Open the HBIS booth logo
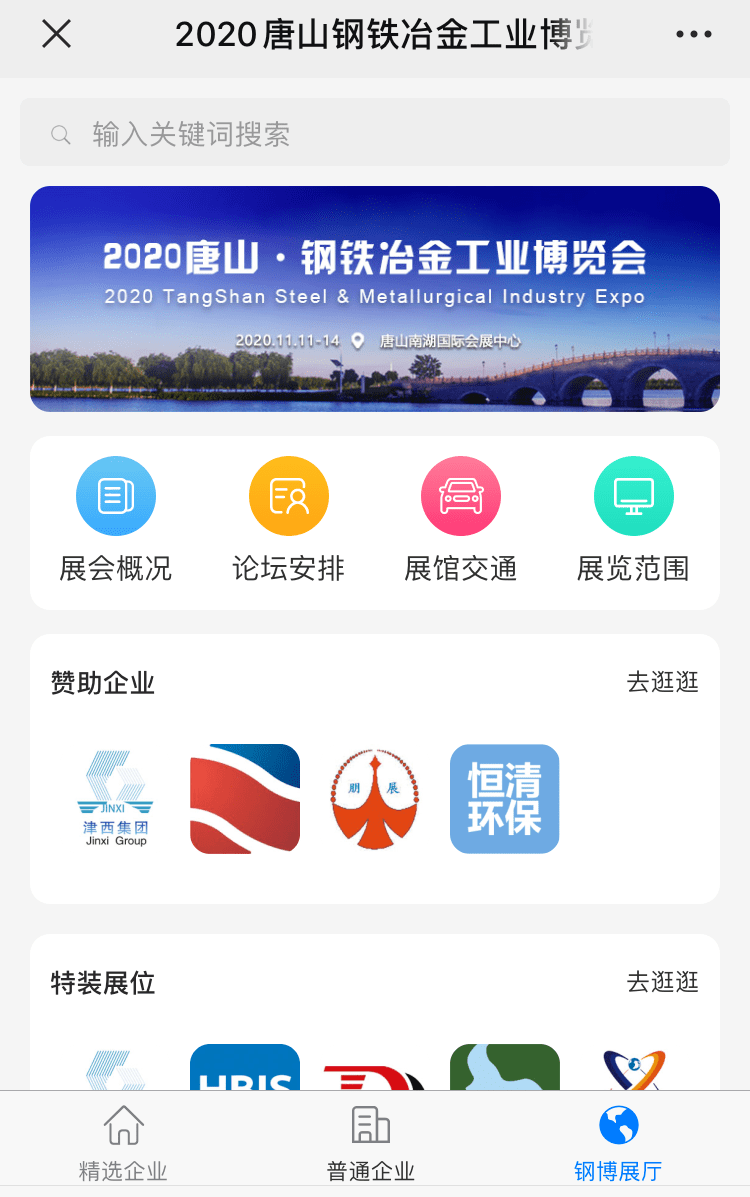 [x=244, y=1075]
